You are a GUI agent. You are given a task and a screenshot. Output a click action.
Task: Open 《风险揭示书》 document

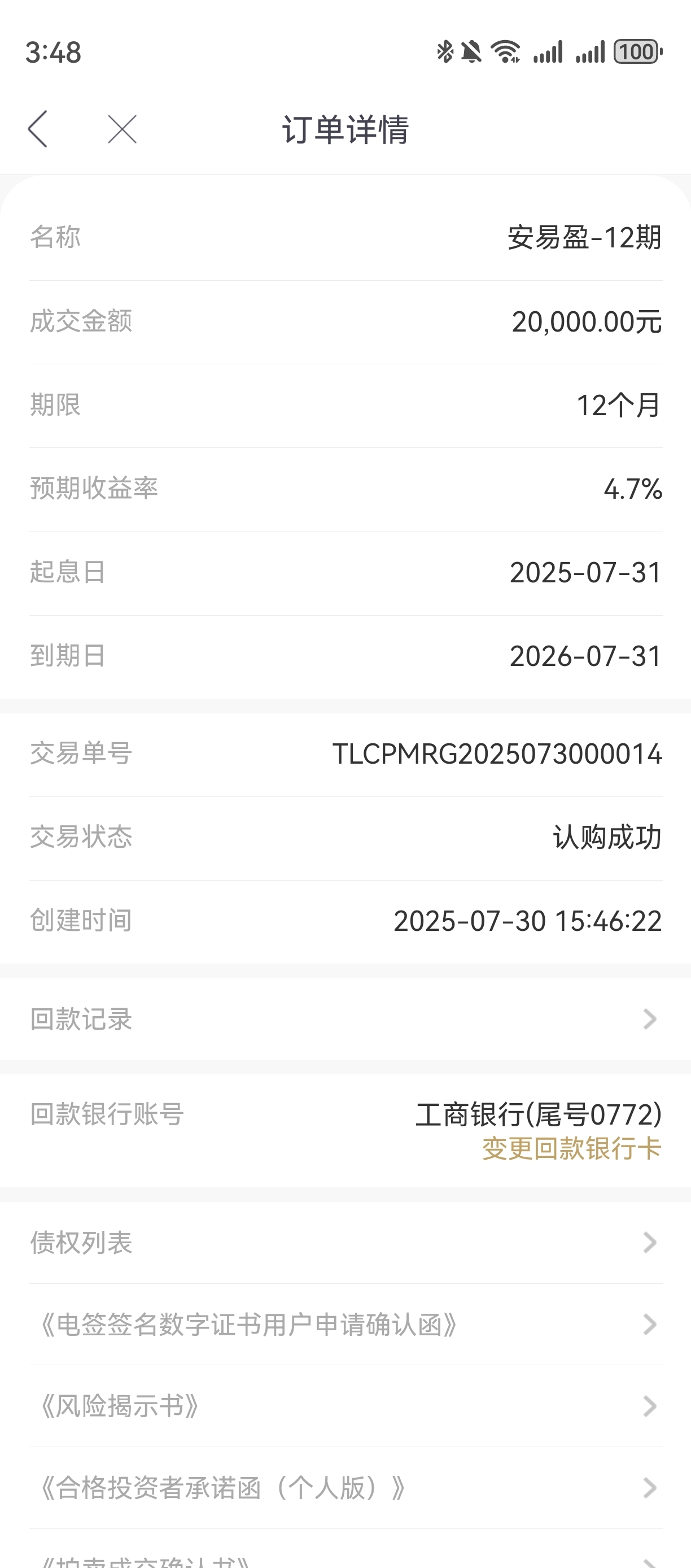click(x=345, y=1406)
